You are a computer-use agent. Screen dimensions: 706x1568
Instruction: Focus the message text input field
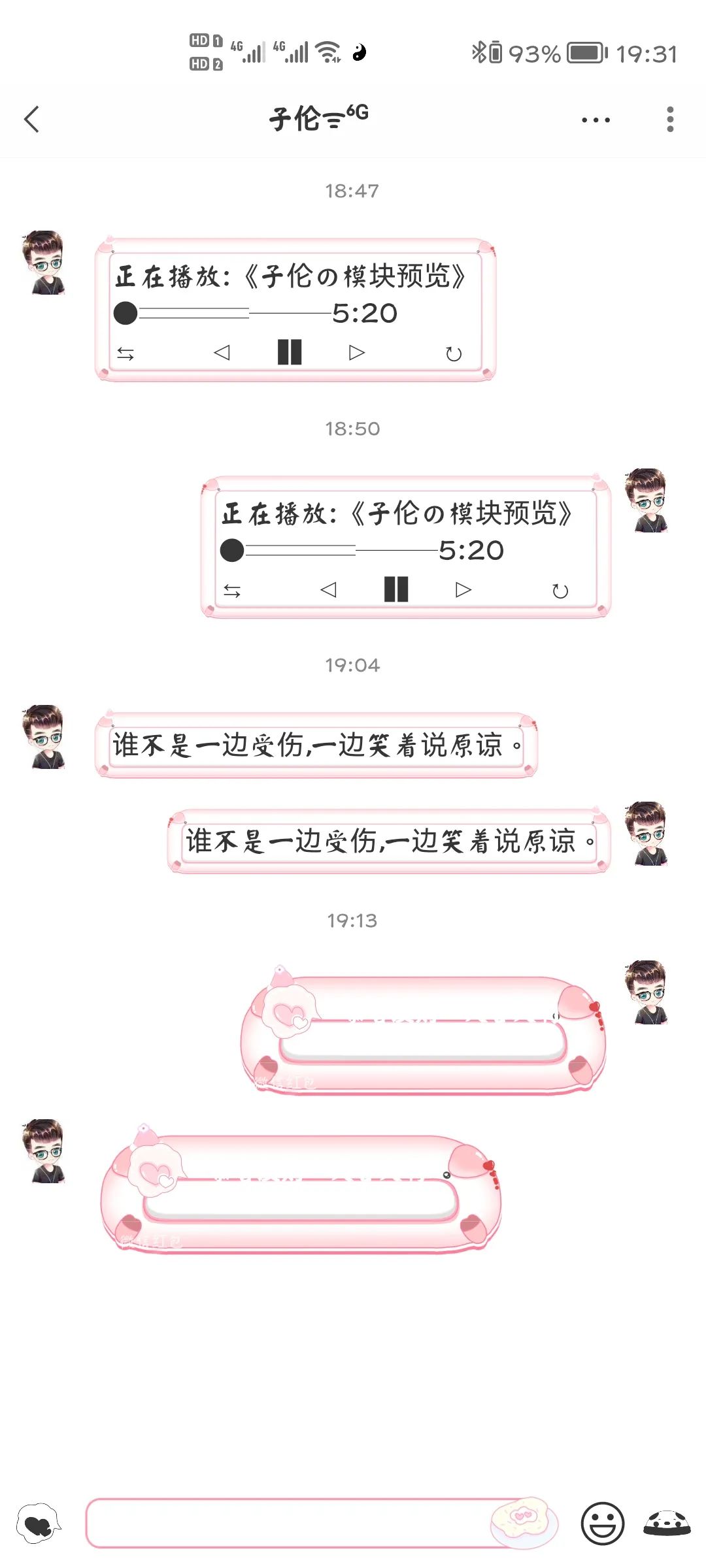click(288, 1524)
